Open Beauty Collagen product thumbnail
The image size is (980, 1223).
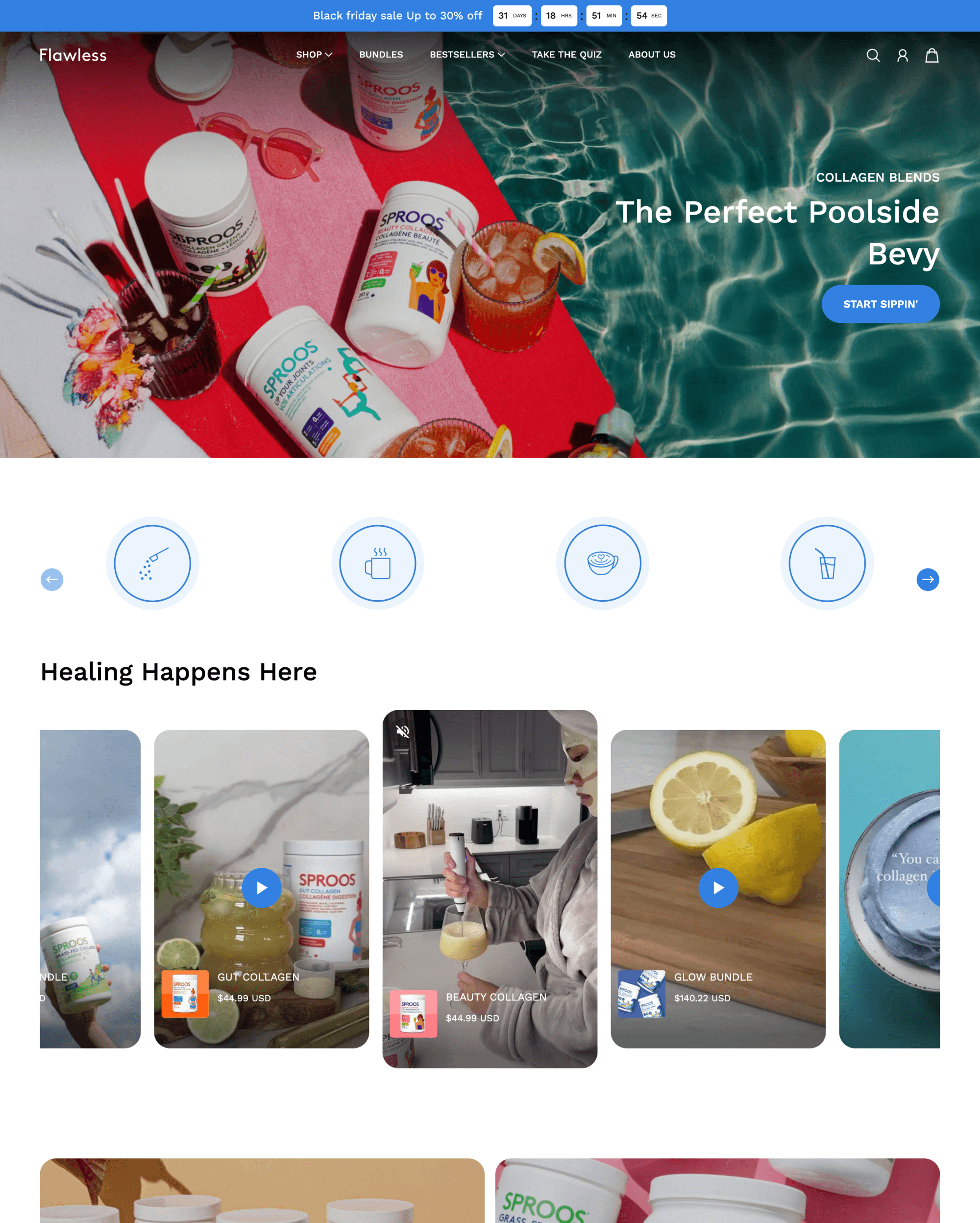pos(414,1014)
